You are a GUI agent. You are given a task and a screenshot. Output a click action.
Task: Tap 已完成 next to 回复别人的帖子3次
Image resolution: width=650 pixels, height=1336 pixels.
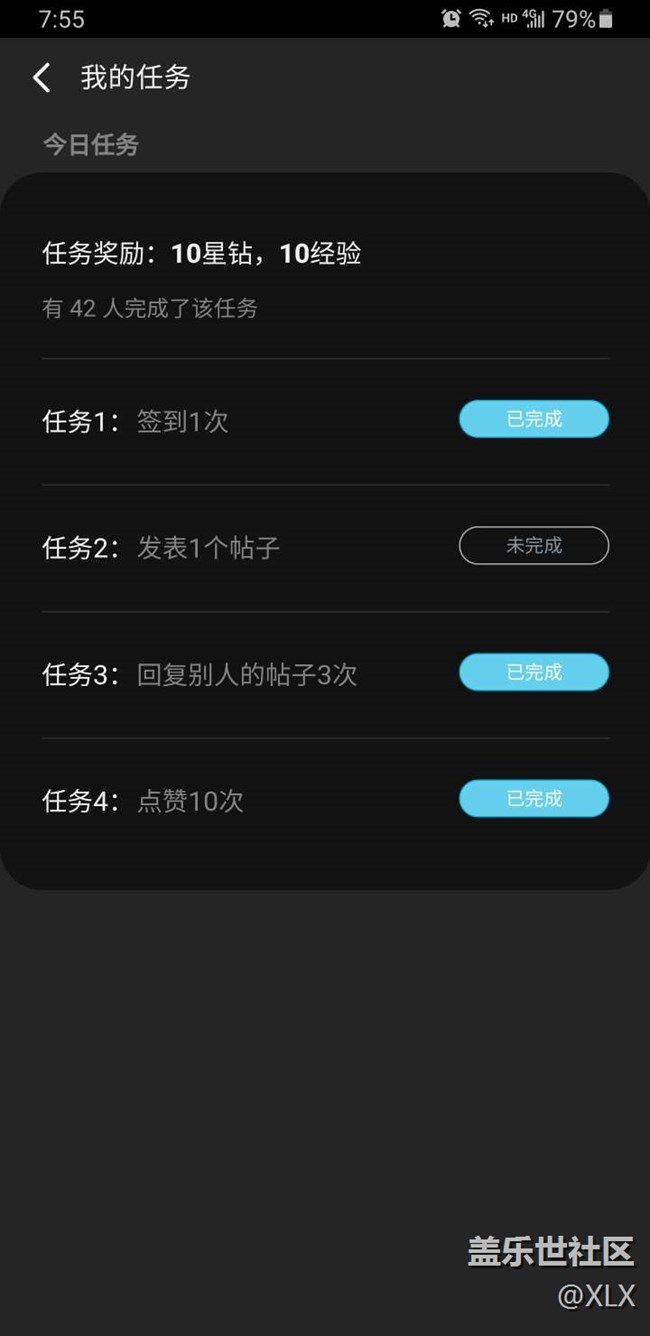[534, 672]
